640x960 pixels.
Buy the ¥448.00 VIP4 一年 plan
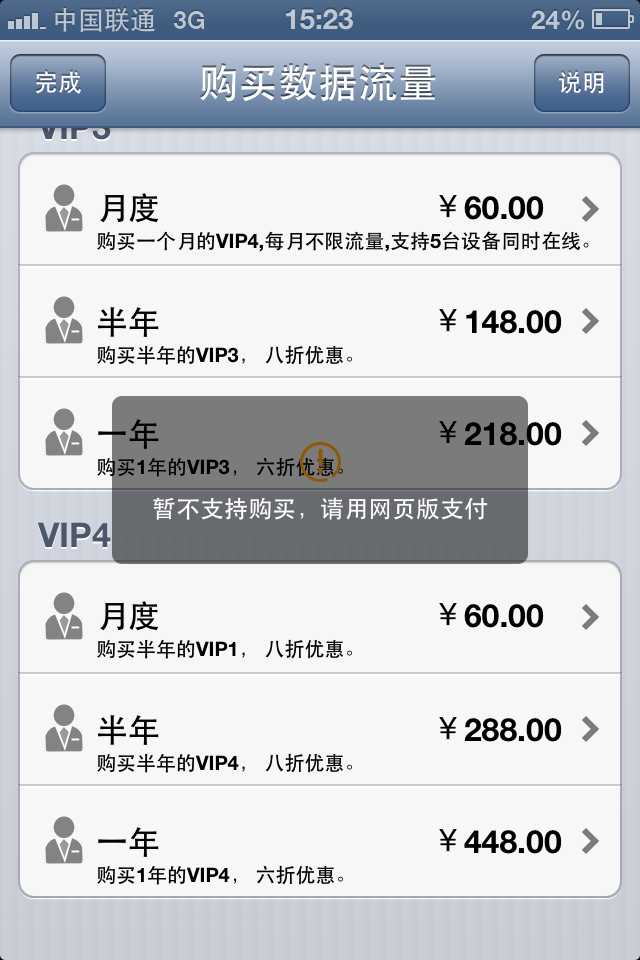320,841
